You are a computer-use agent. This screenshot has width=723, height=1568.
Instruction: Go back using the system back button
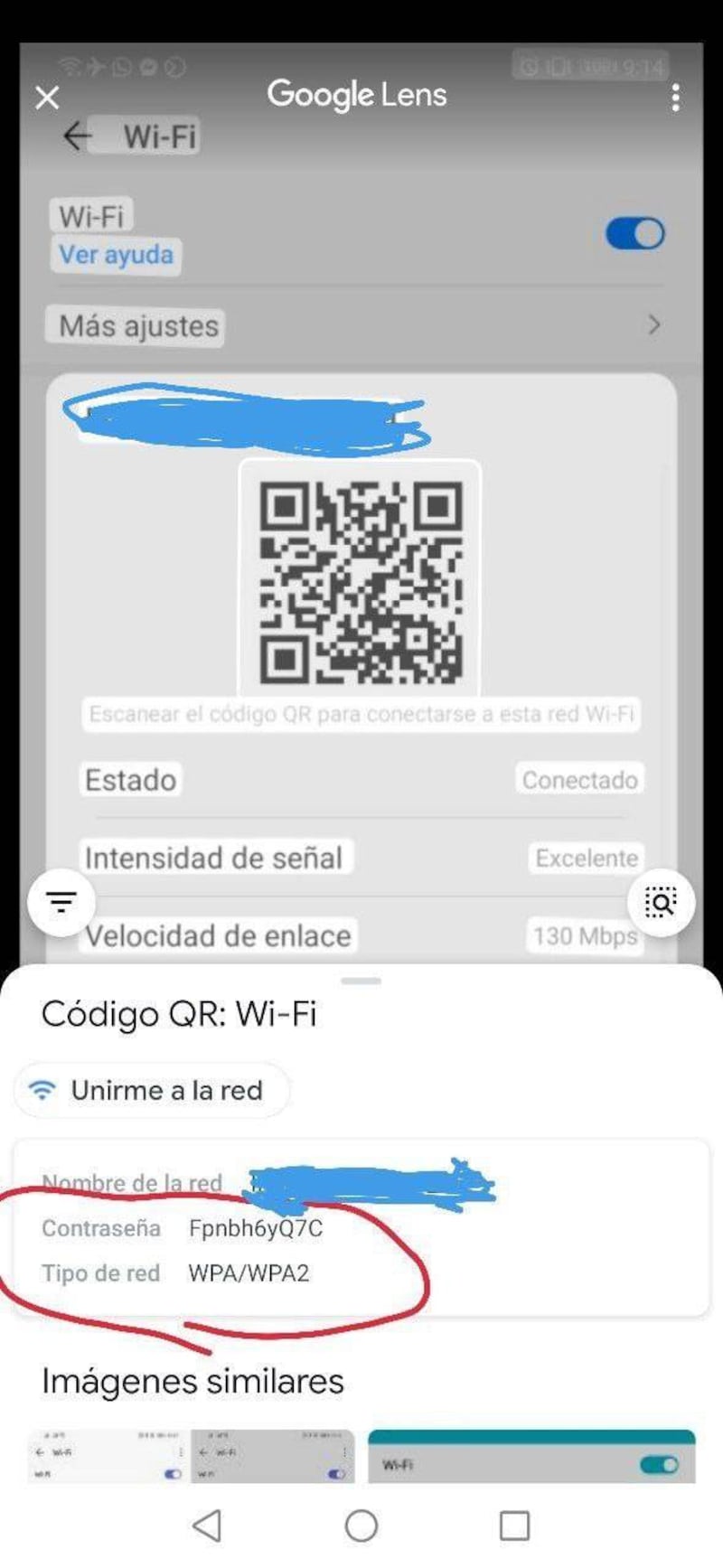click(x=208, y=1526)
